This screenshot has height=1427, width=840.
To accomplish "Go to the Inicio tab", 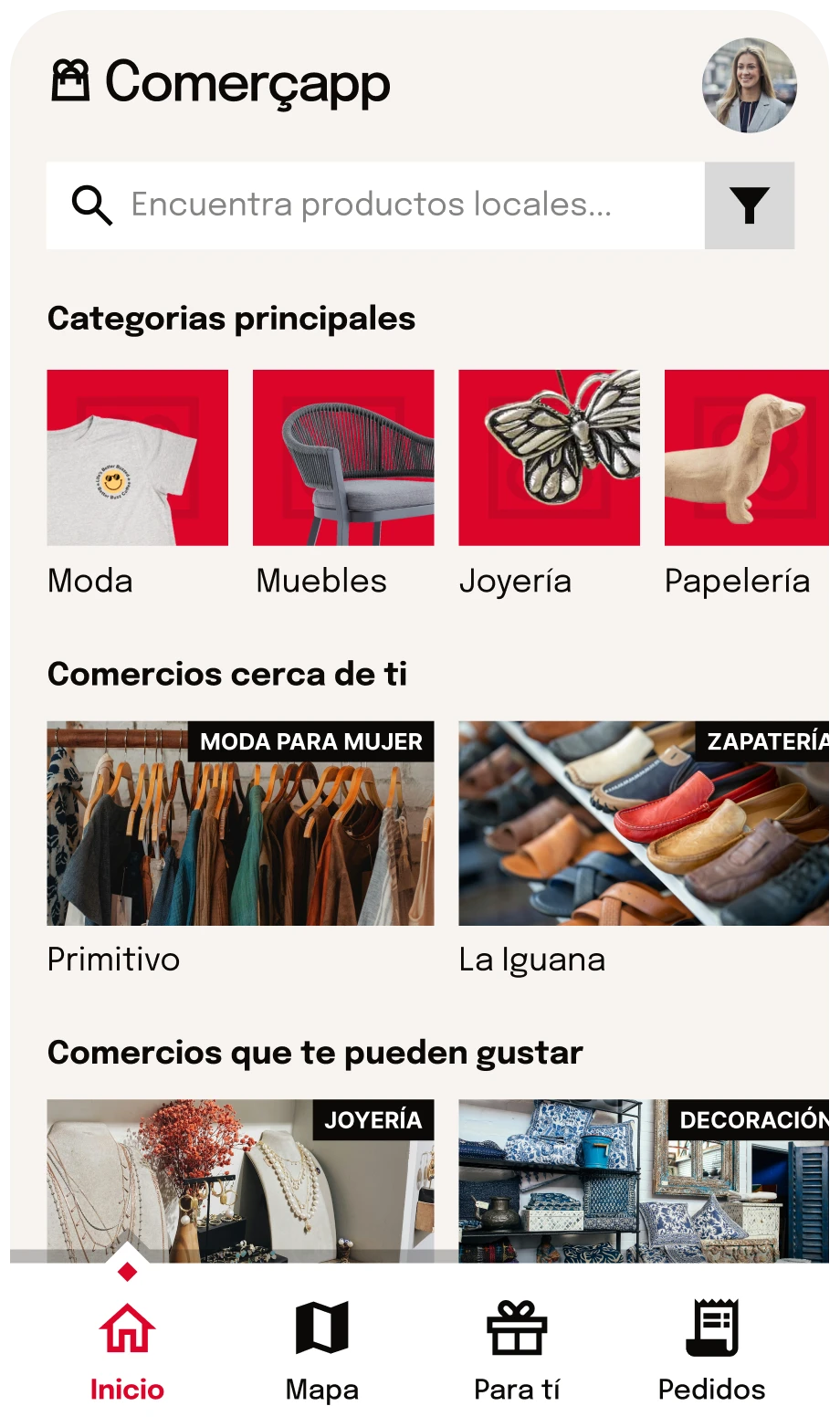I will [x=127, y=1349].
